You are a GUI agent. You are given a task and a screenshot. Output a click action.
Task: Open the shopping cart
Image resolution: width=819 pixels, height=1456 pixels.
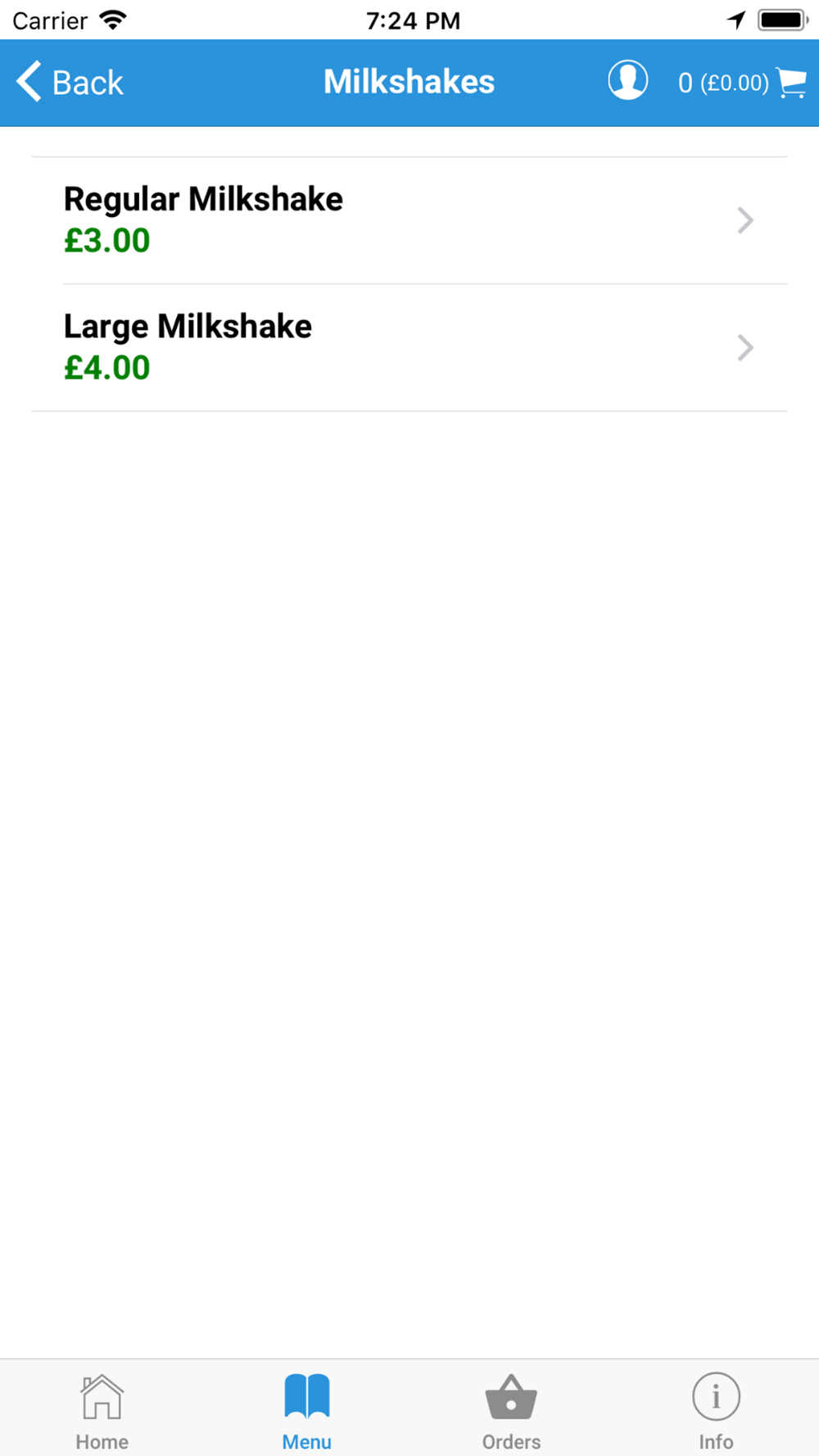[742, 83]
